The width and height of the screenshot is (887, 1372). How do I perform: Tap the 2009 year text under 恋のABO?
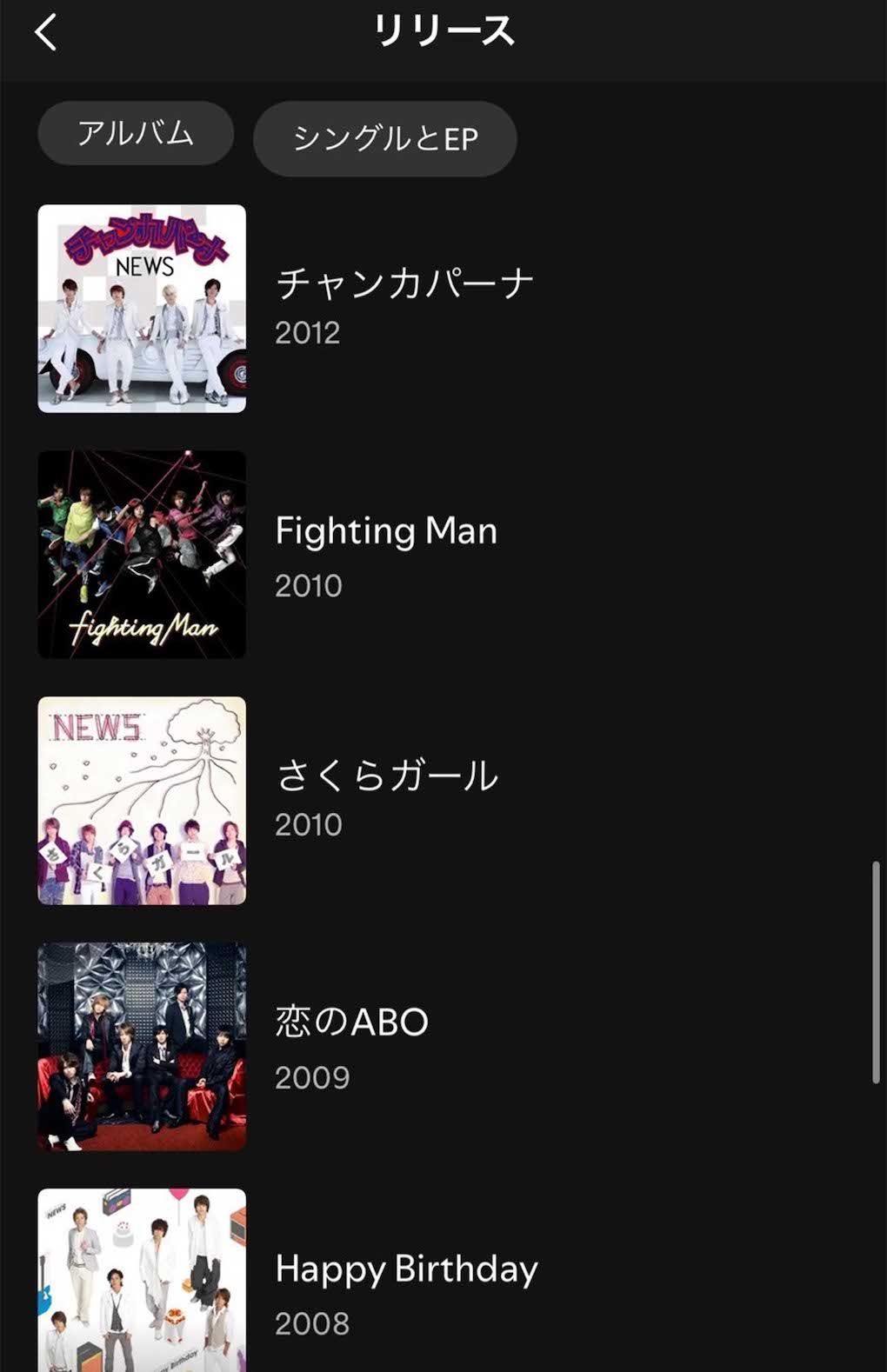[311, 1076]
